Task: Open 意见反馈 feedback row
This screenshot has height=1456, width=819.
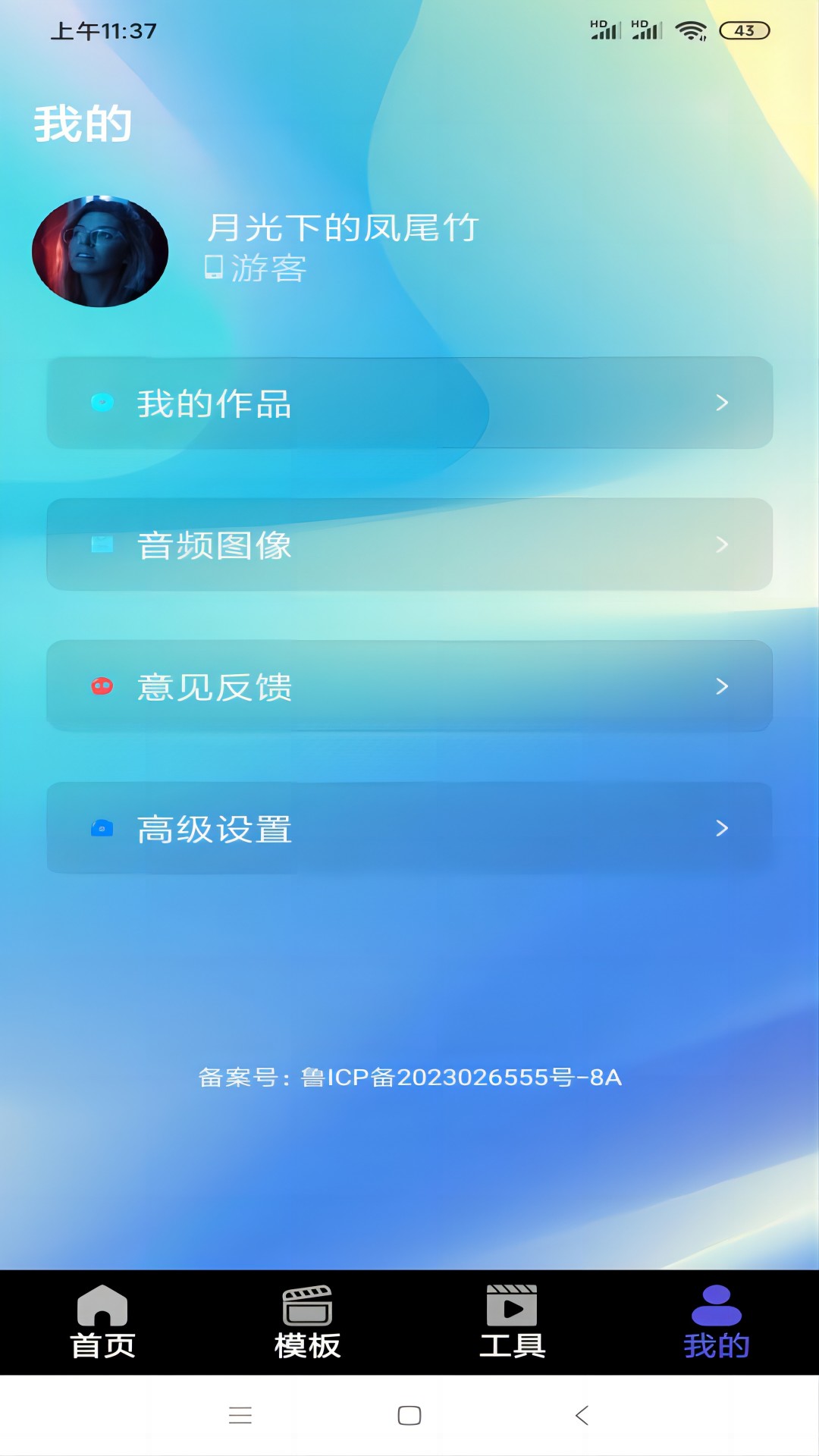Action: 409,686
